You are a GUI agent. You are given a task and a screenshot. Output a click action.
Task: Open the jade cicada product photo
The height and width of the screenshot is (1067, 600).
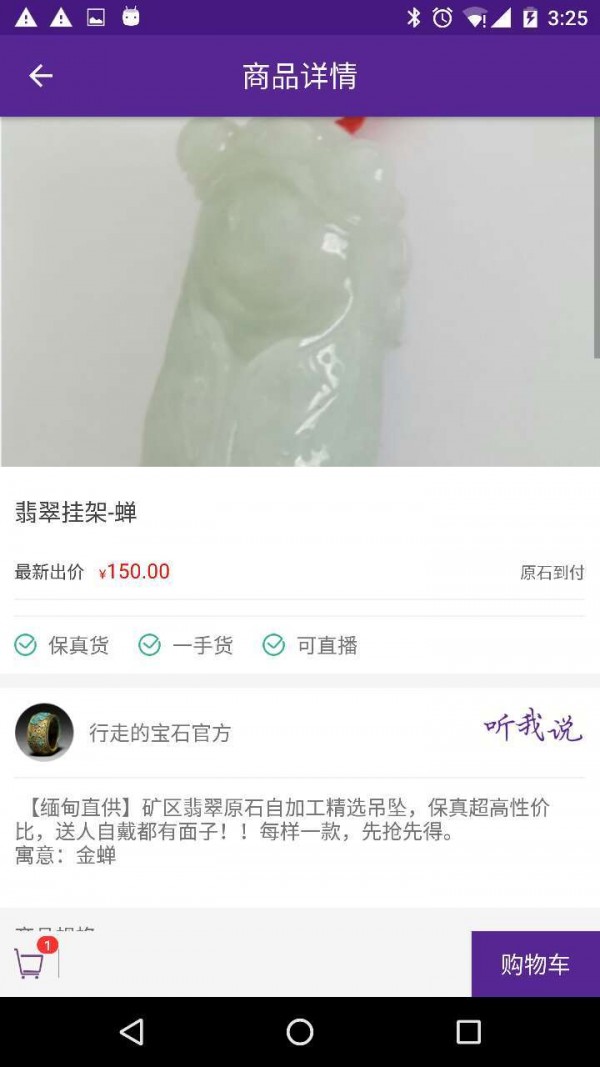(299, 291)
